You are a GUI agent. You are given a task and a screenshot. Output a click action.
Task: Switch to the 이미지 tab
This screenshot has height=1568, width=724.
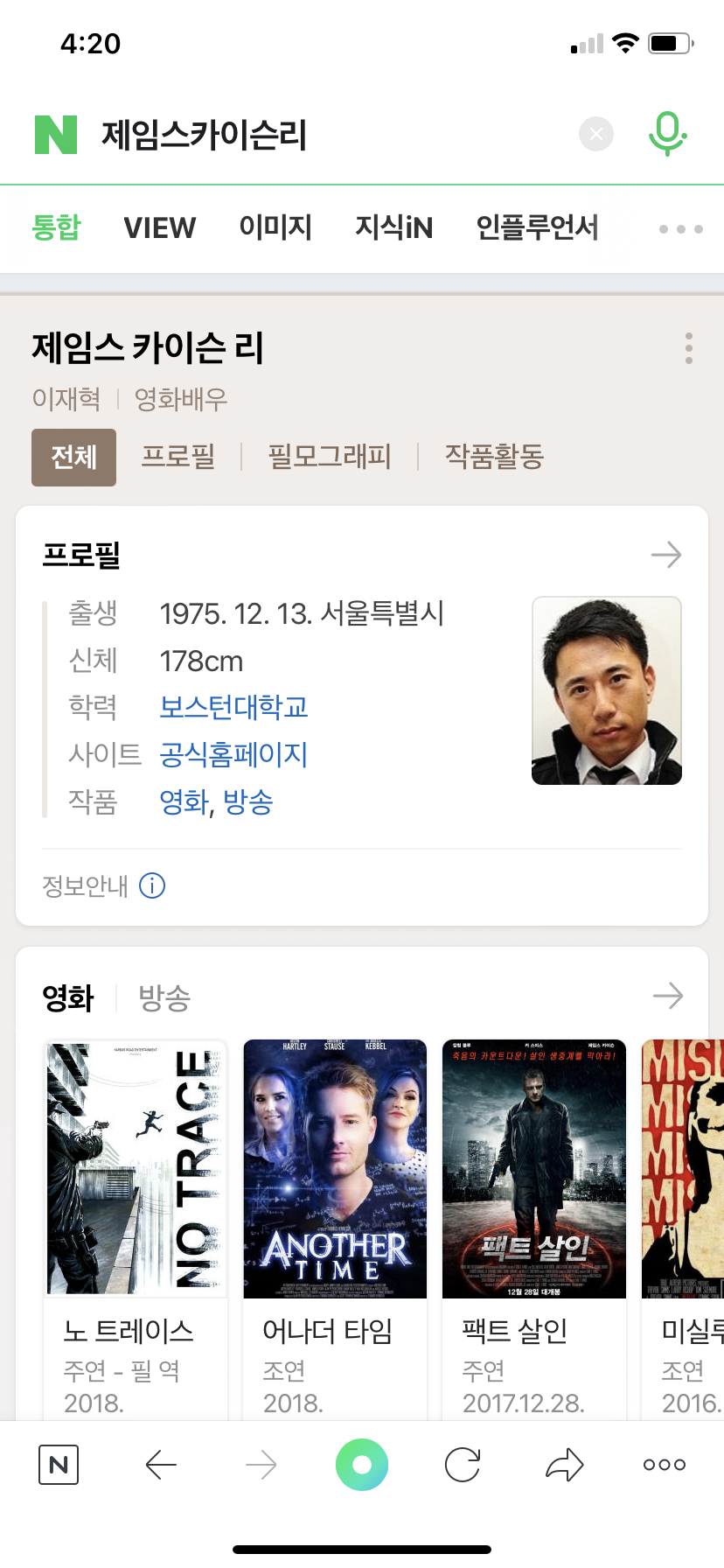(x=275, y=227)
